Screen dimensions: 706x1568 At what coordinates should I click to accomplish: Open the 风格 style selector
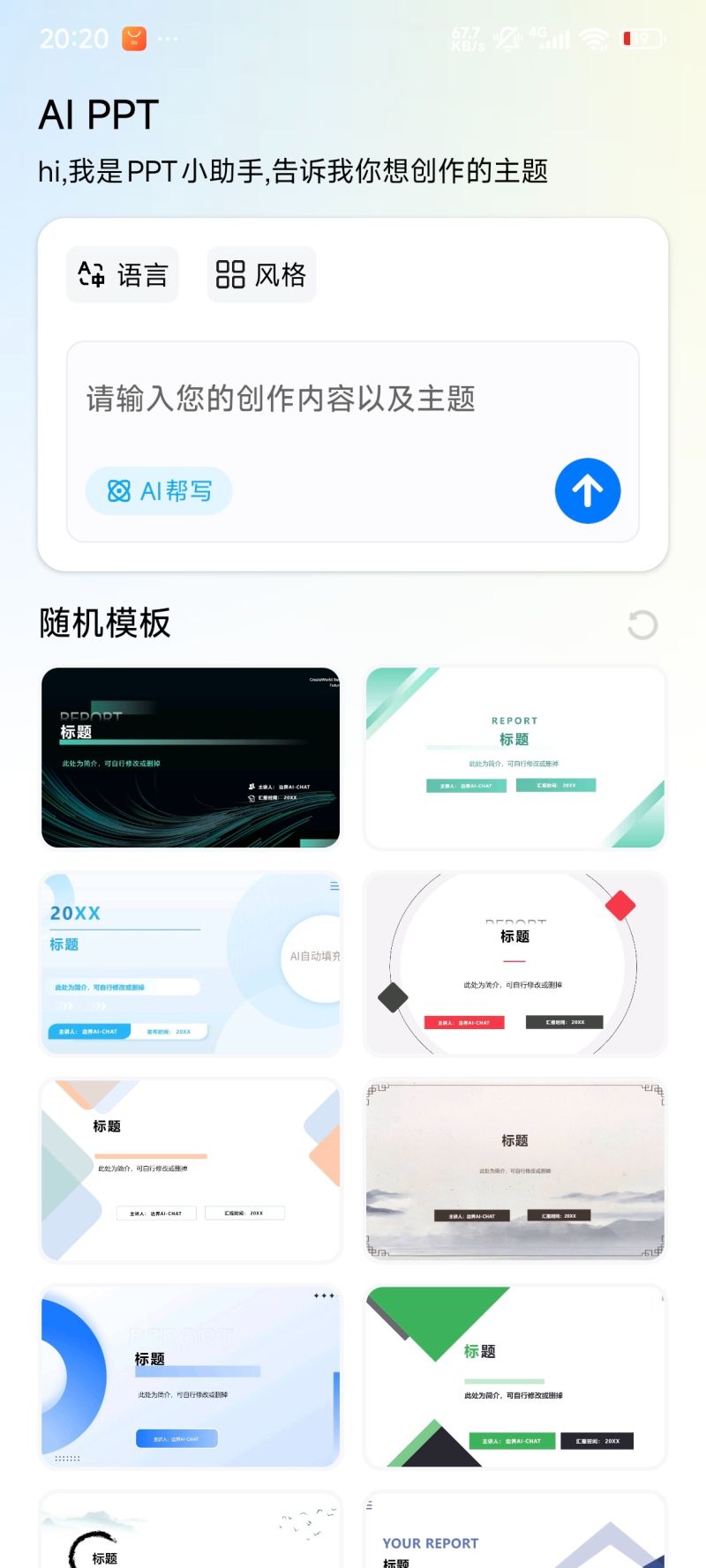point(261,274)
